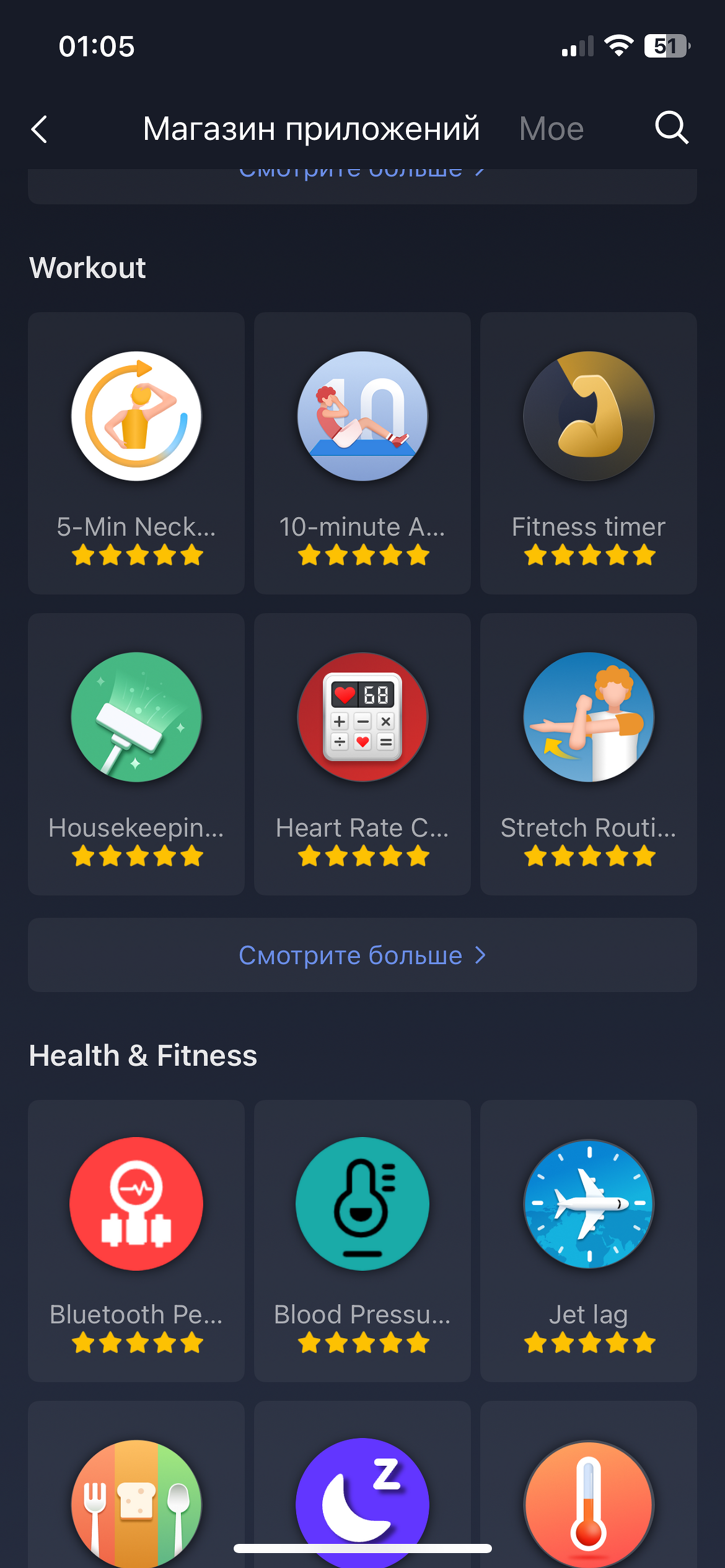This screenshot has height=1568, width=725.
Task: Go back with the arrow icon
Action: pos(40,129)
